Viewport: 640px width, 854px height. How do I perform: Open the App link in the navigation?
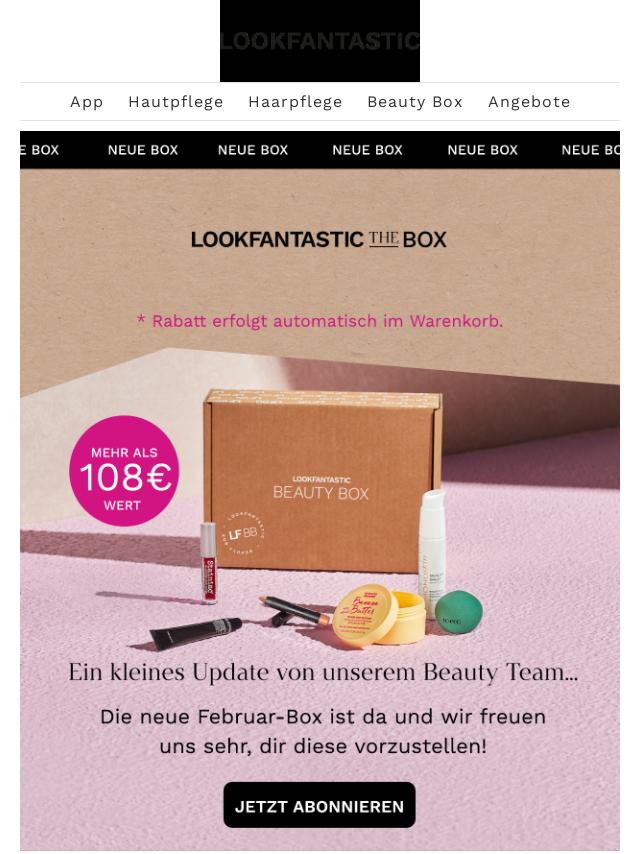[x=87, y=102]
